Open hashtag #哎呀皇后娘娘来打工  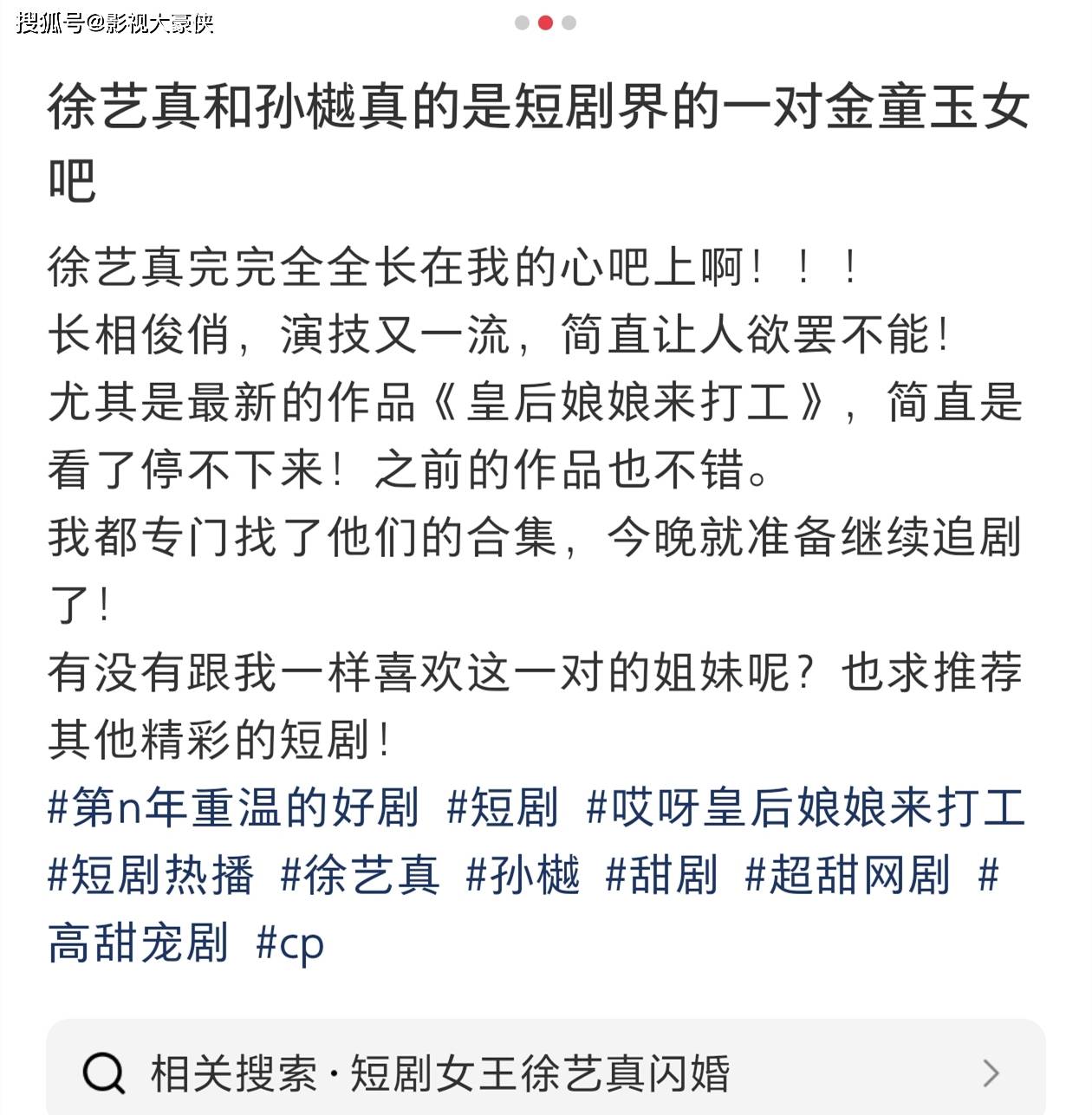[x=806, y=807]
